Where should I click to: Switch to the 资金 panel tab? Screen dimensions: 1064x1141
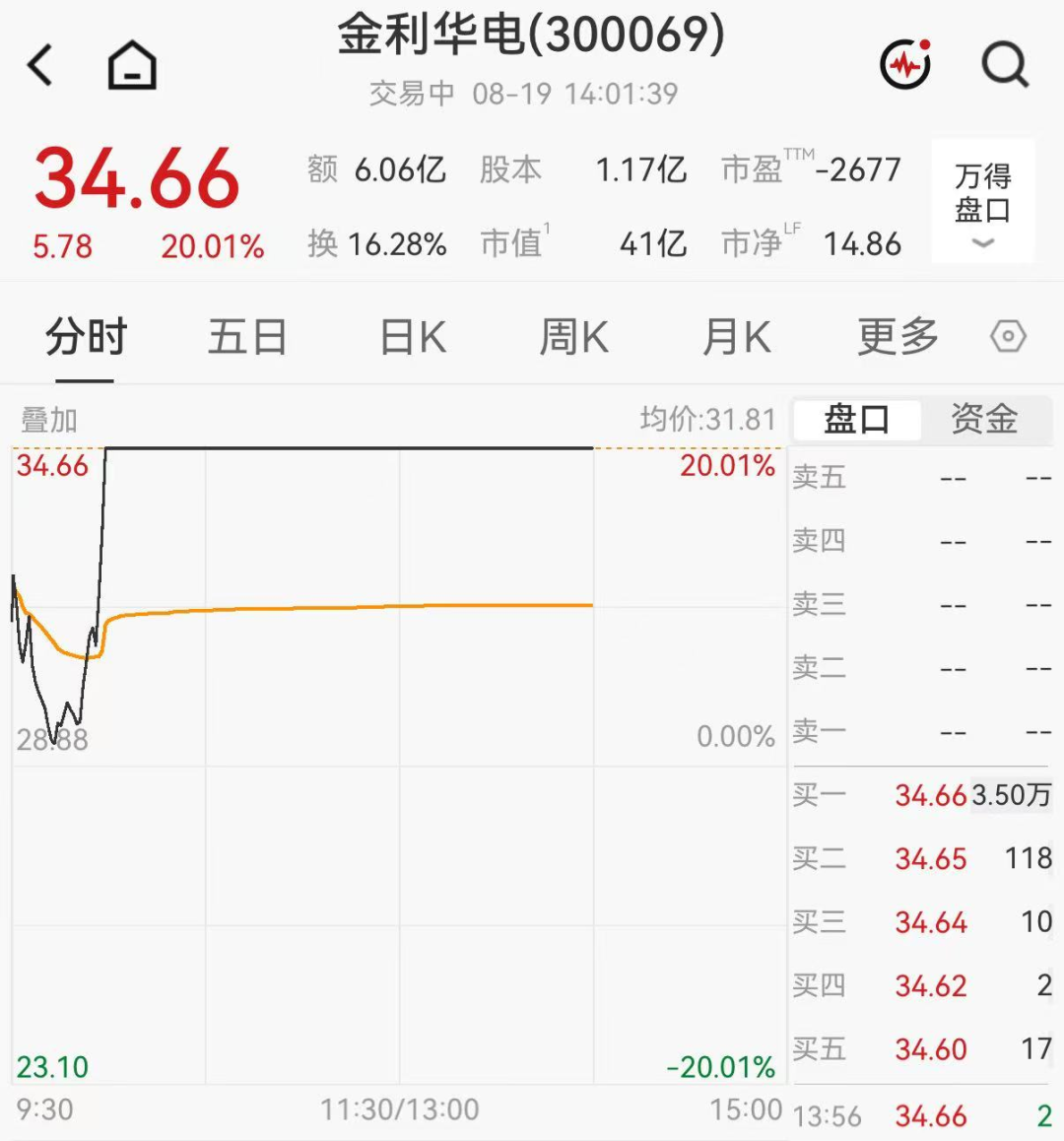pyautogui.click(x=984, y=420)
